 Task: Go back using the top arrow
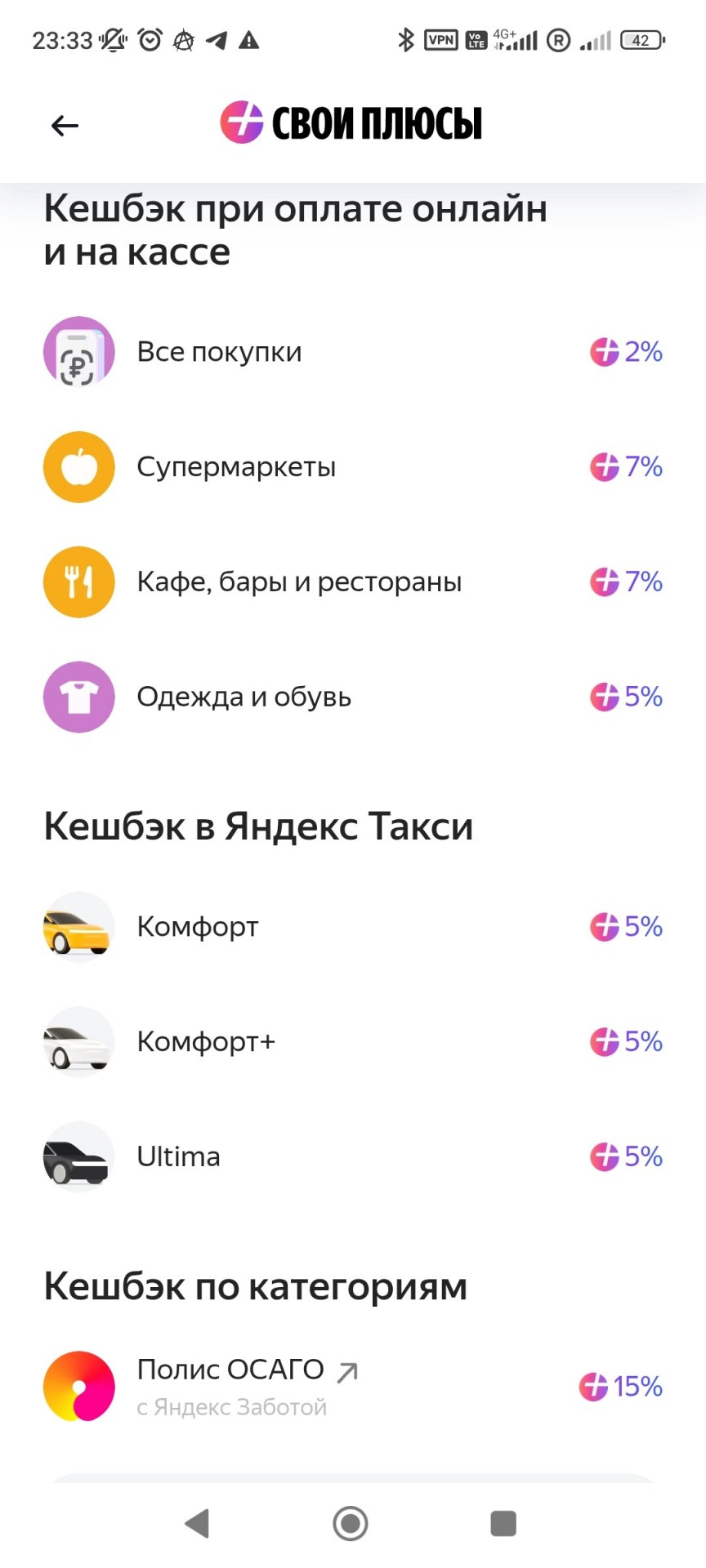pyautogui.click(x=65, y=125)
